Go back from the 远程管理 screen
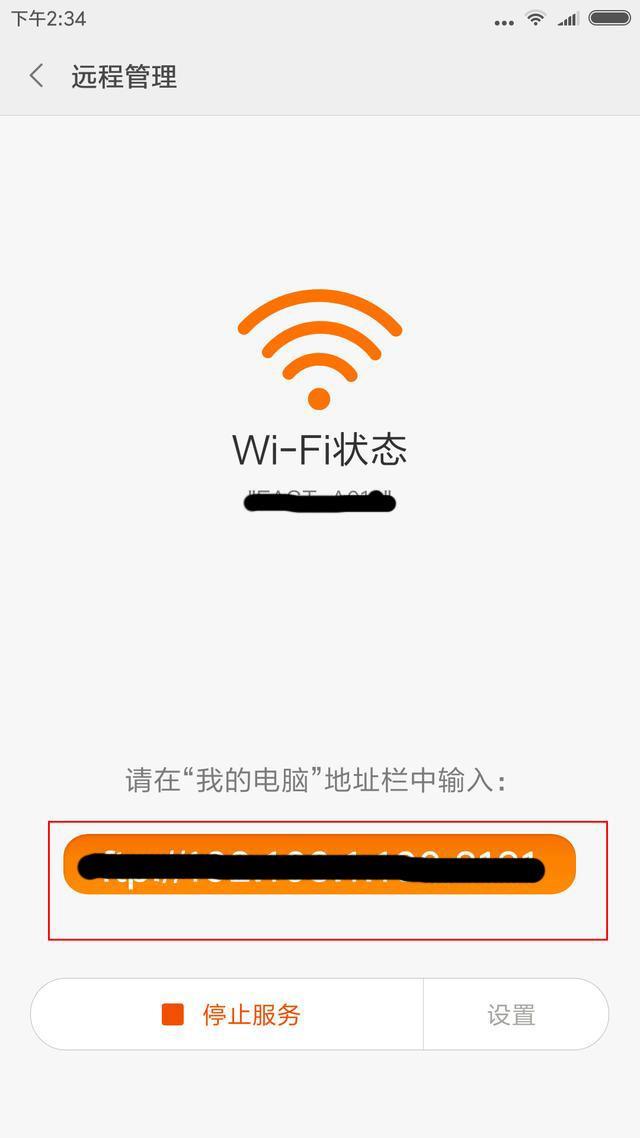The image size is (640, 1138). [36, 76]
